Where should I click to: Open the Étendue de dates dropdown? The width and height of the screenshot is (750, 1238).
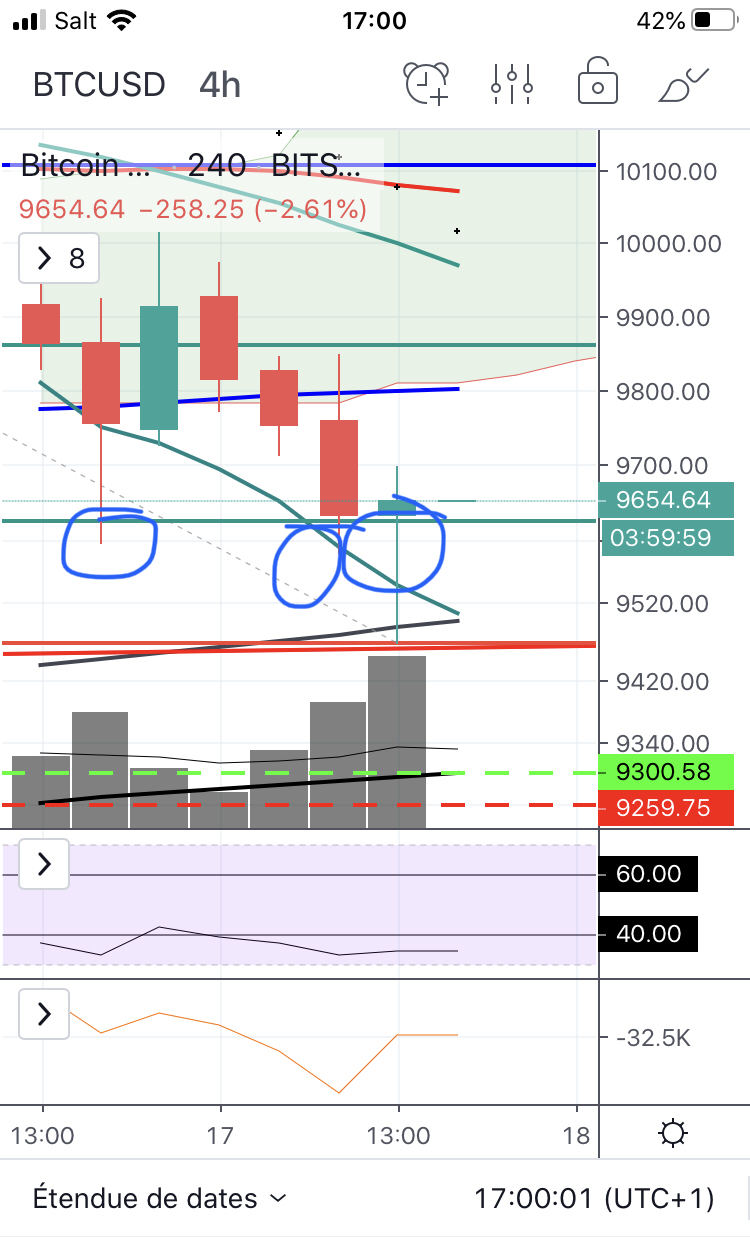coord(160,1198)
